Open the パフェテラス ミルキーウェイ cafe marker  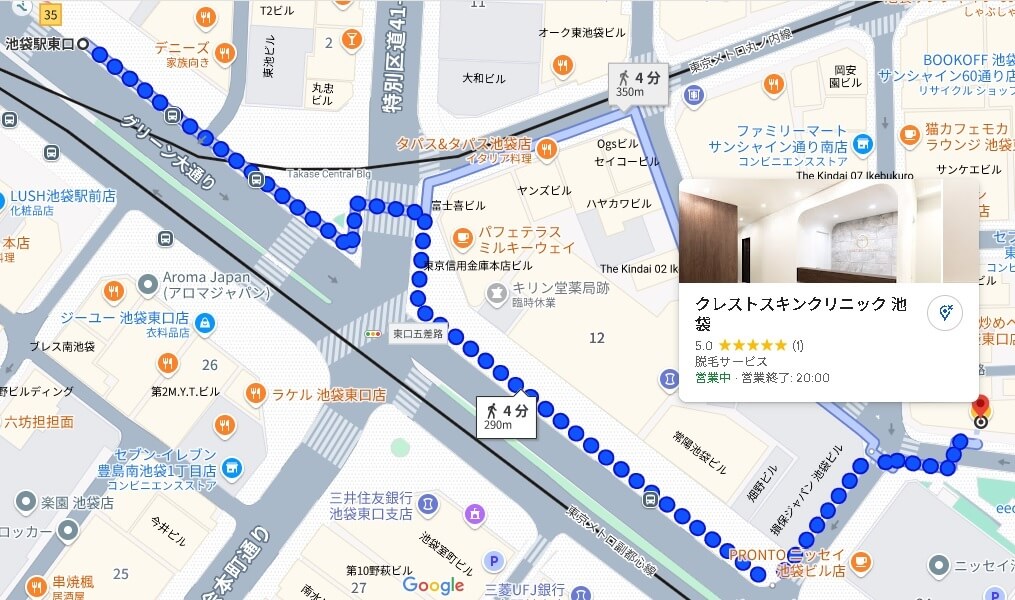462,238
